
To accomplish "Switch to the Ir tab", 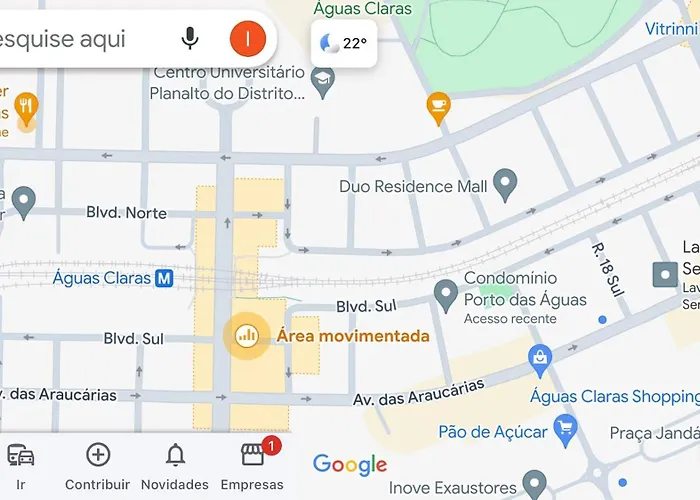I will [21, 466].
